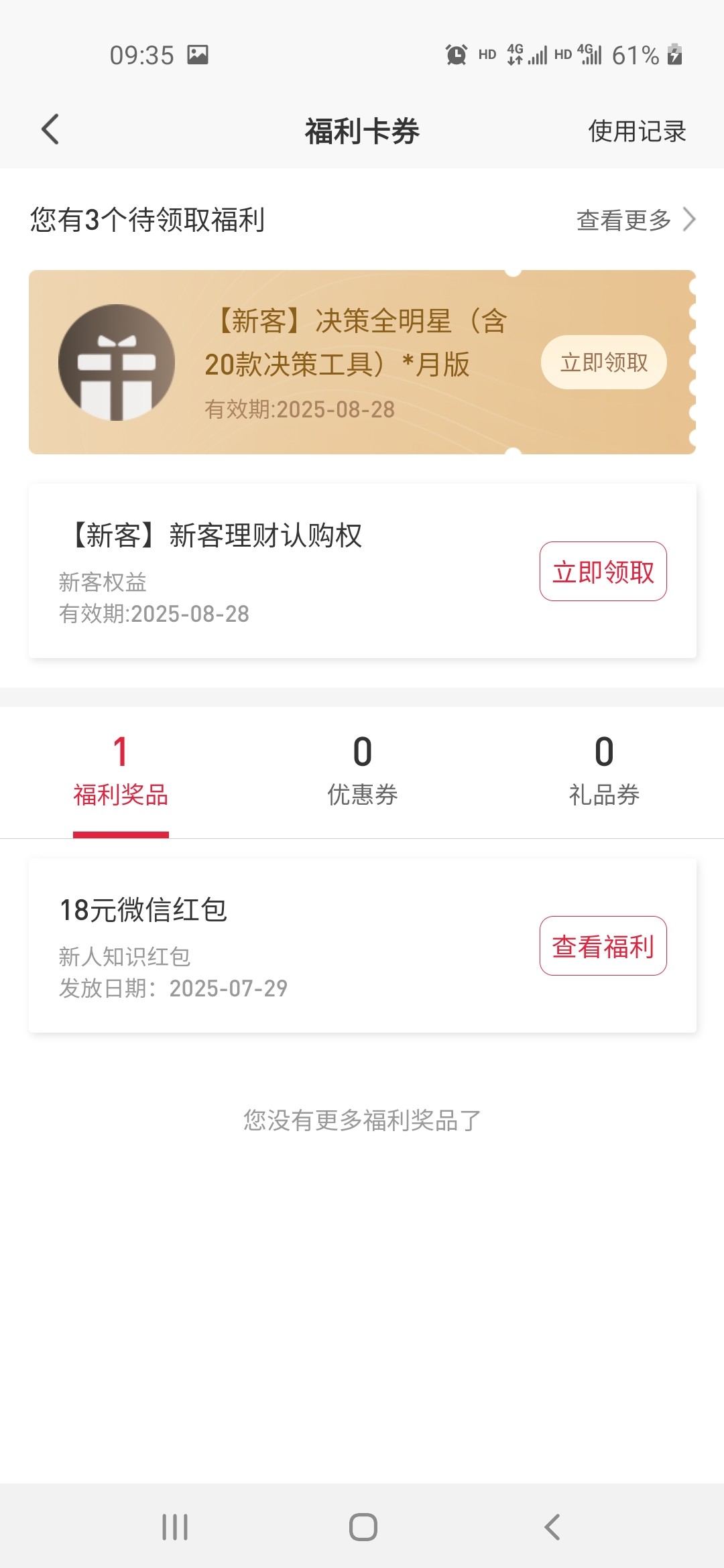Switch to the 优惠券 tab
The image size is (724, 1568).
pyautogui.click(x=362, y=772)
